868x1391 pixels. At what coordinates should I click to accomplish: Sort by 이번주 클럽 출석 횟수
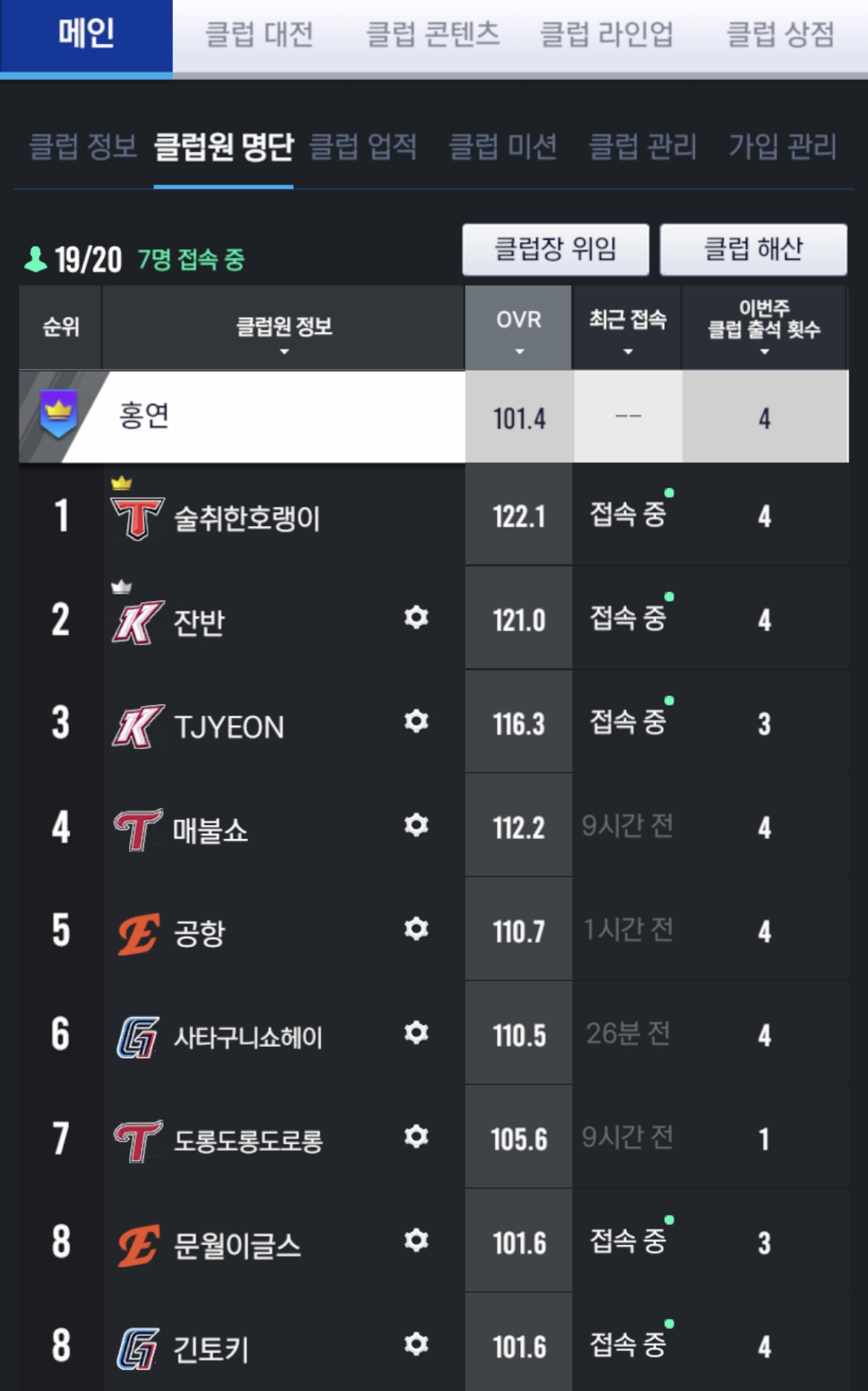click(x=764, y=328)
